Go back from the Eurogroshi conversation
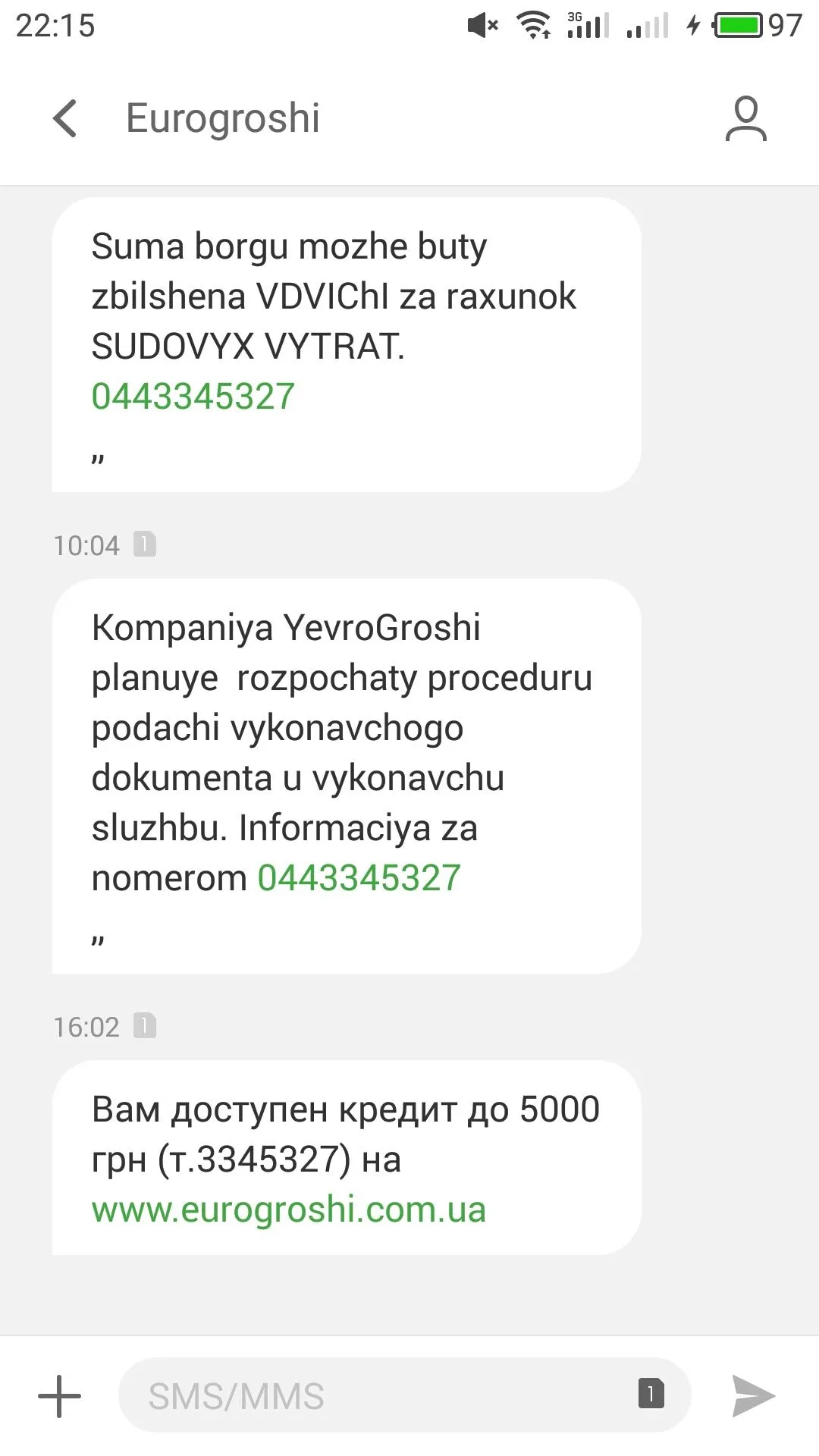 click(65, 119)
